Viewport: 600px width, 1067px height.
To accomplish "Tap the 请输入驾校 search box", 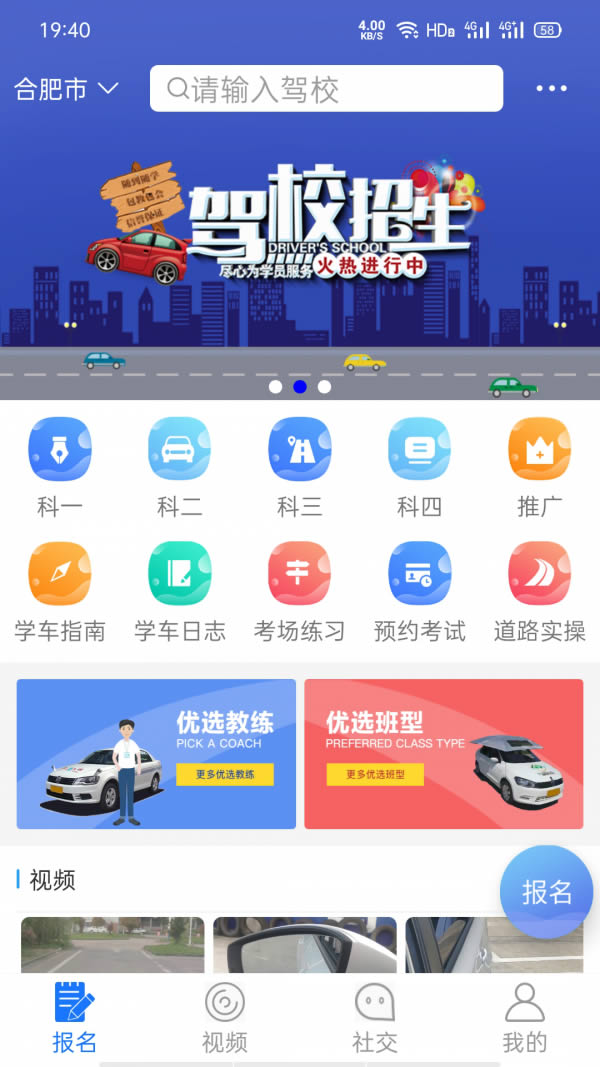I will pyautogui.click(x=326, y=89).
